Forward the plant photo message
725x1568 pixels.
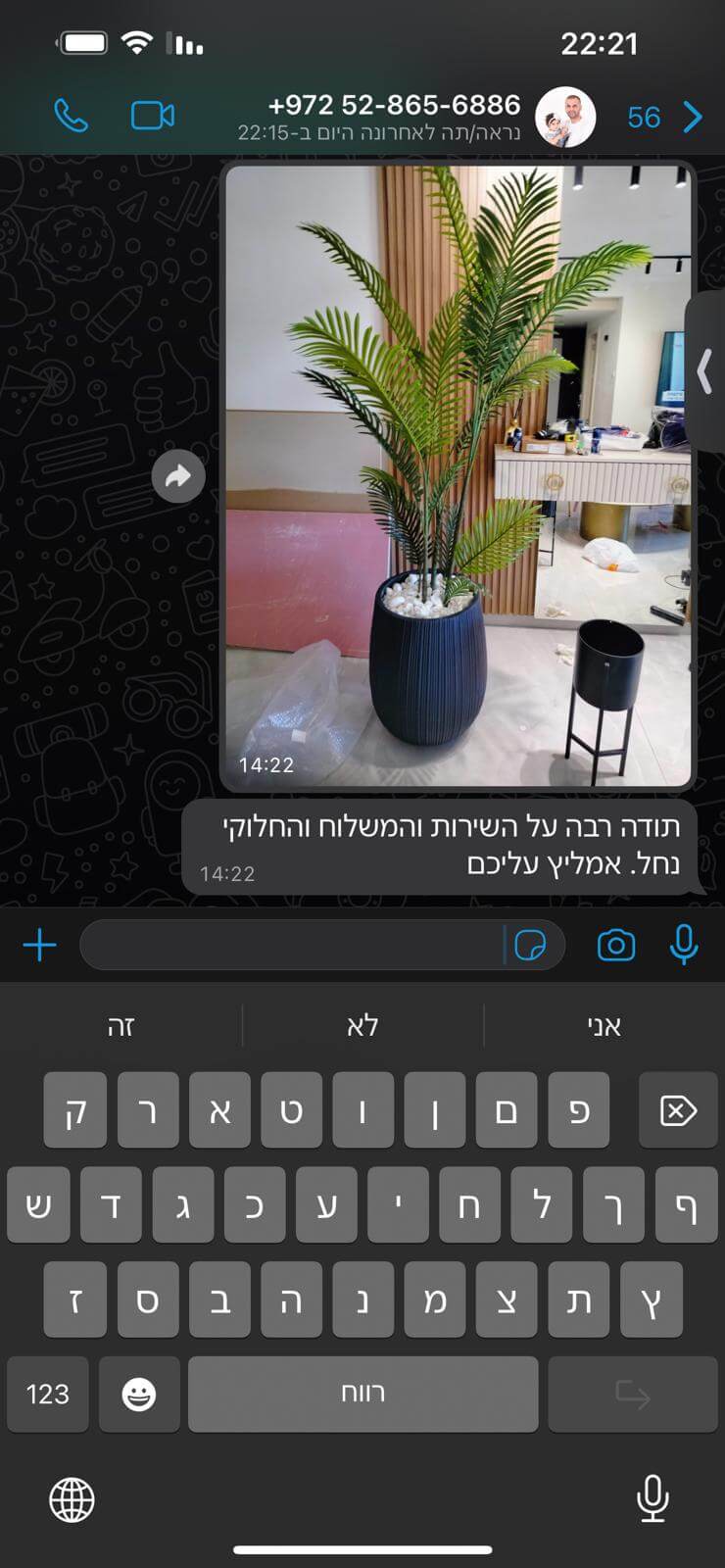coord(178,476)
